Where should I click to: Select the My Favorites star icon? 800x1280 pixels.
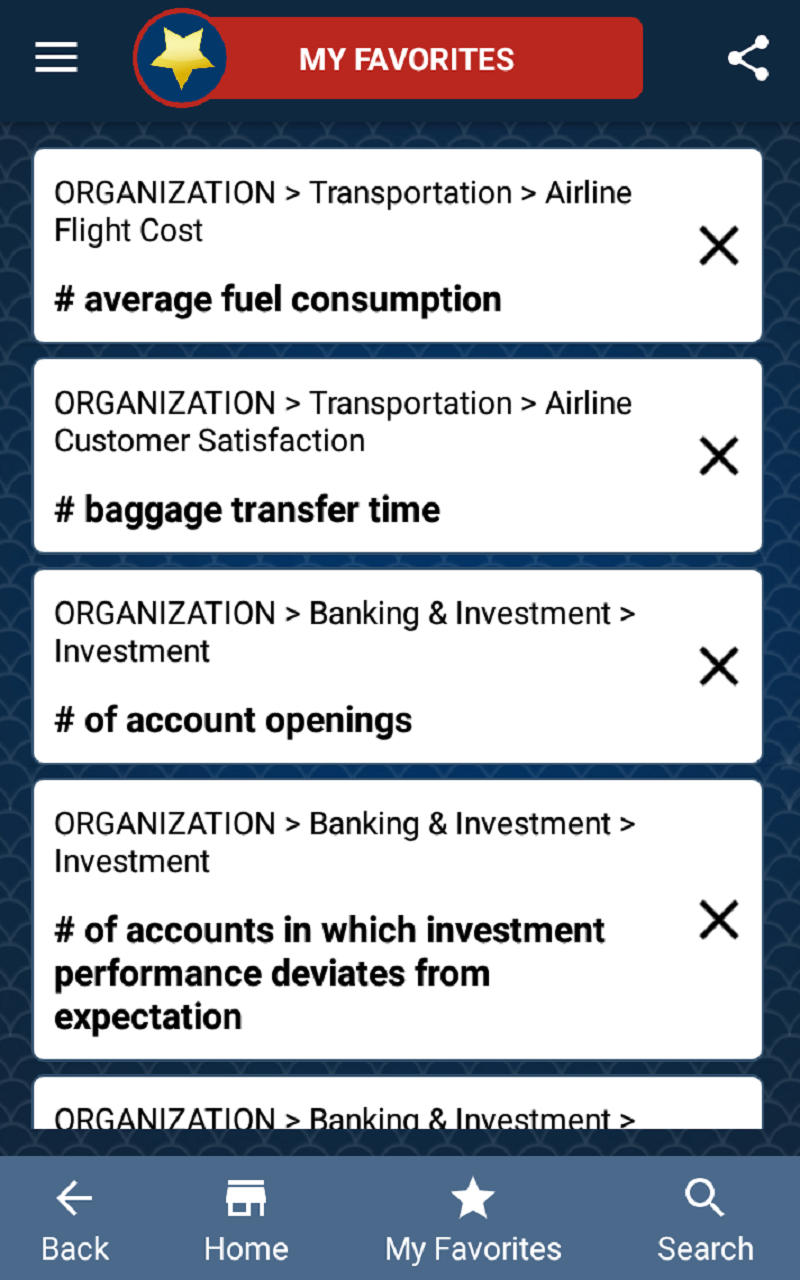point(472,1196)
